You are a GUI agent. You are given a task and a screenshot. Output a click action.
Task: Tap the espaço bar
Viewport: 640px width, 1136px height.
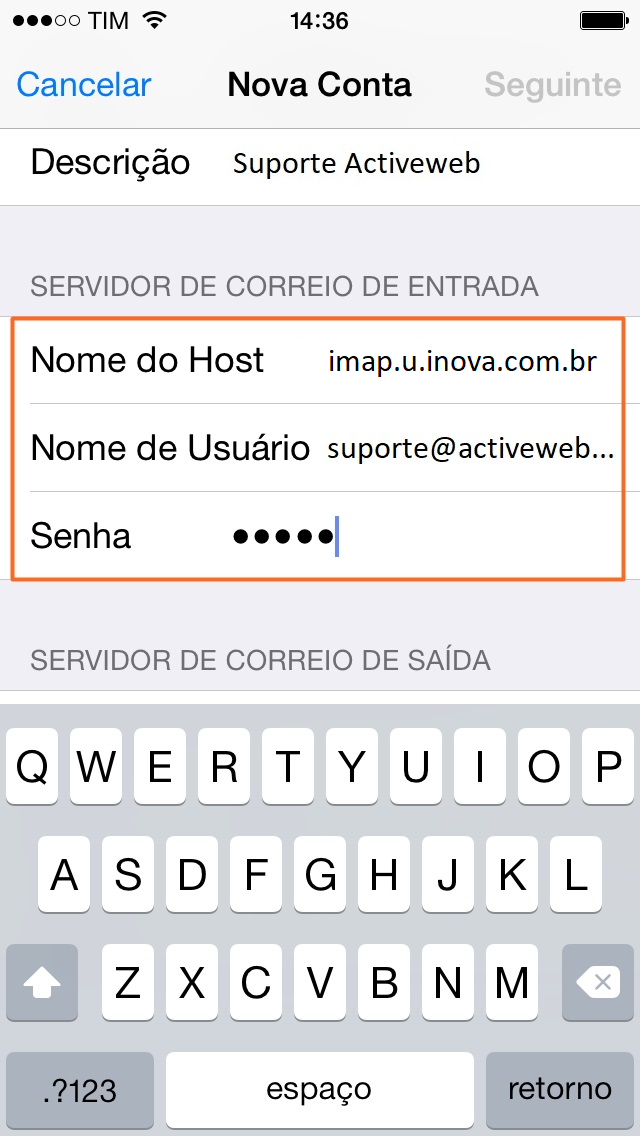(320, 1090)
